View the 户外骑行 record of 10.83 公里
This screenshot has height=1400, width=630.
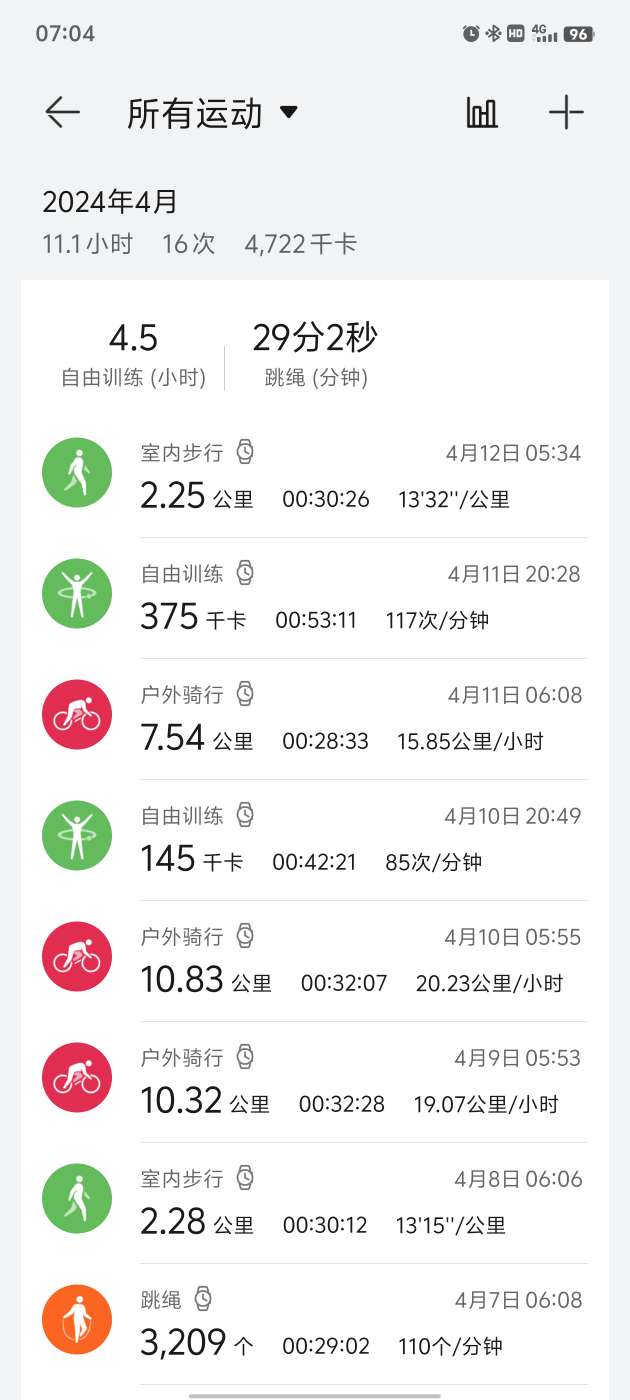tap(315, 961)
